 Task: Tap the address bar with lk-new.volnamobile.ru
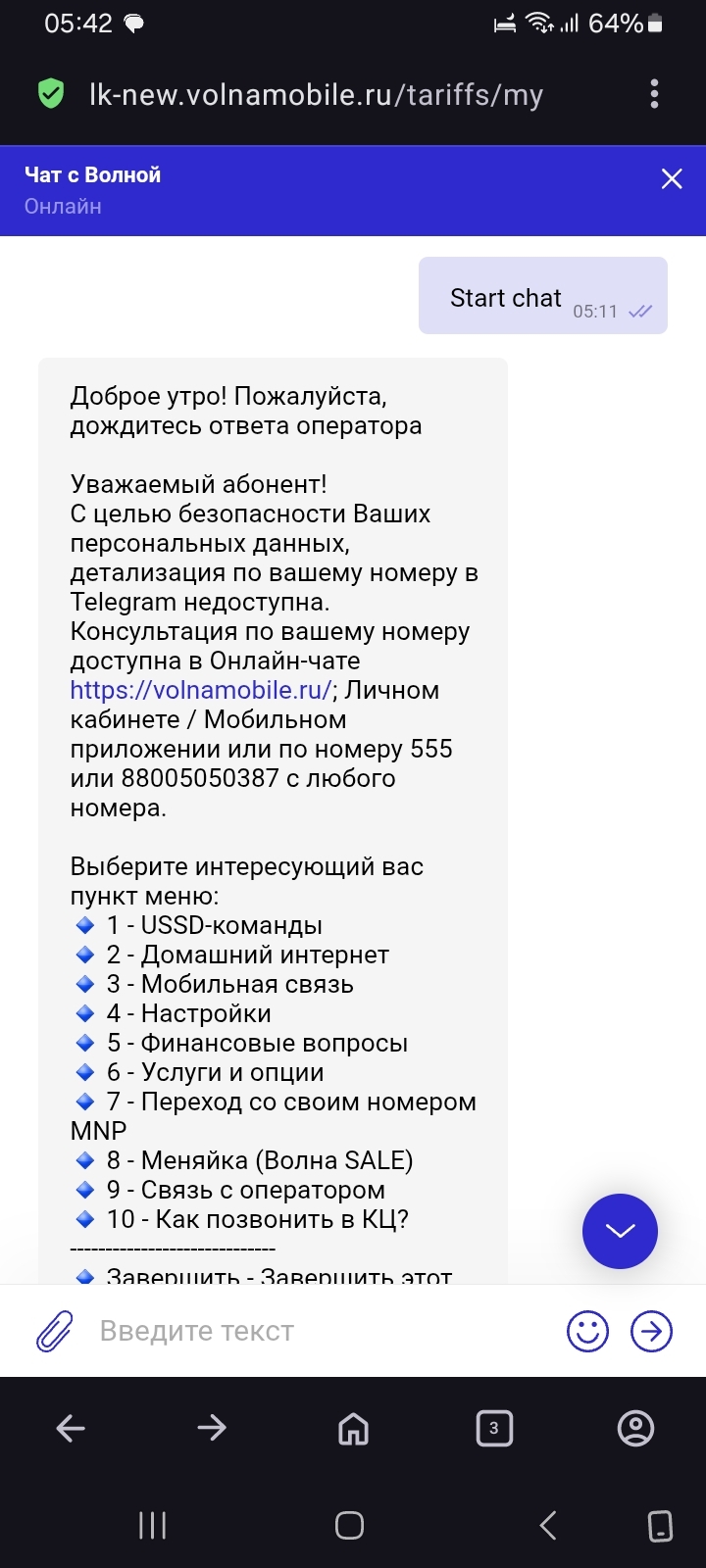(316, 95)
